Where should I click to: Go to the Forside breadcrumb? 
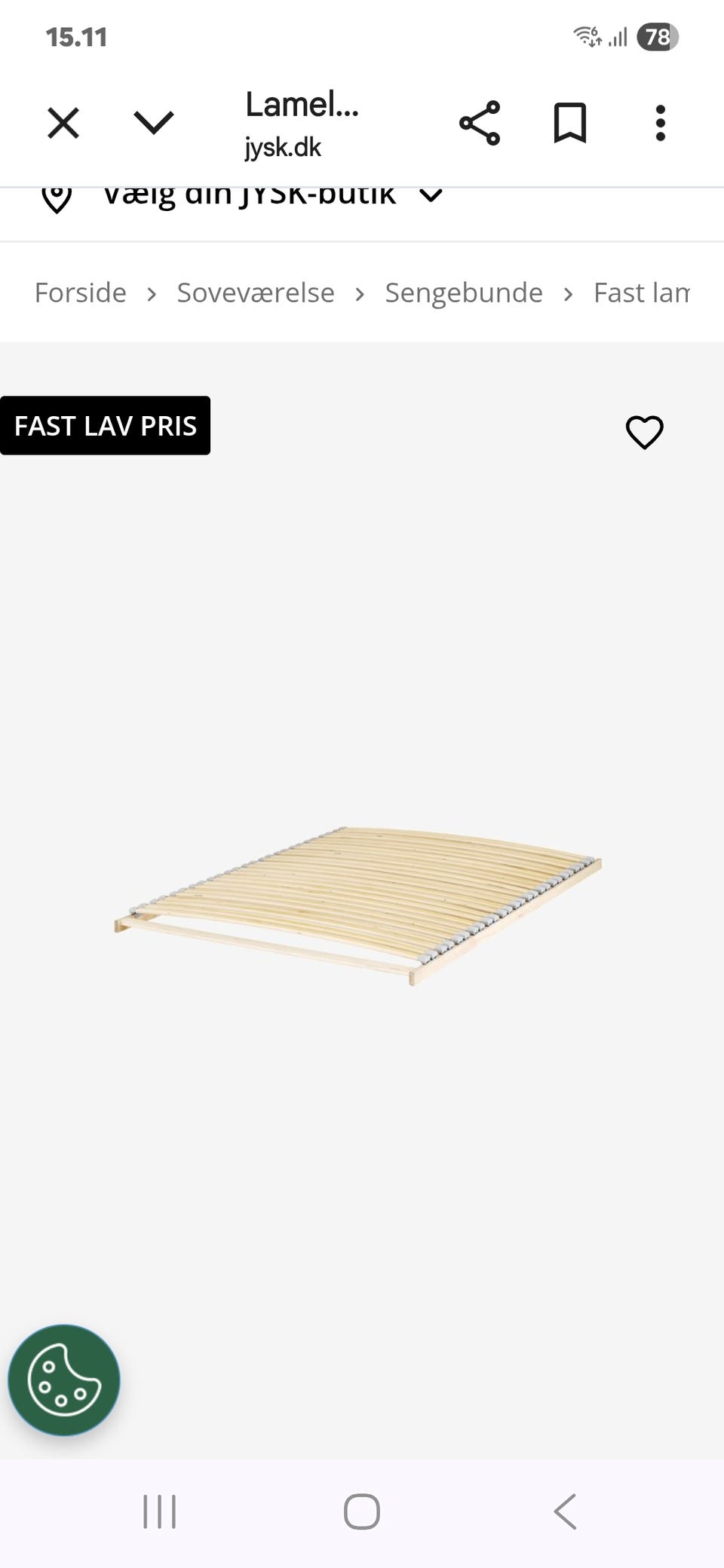(81, 292)
